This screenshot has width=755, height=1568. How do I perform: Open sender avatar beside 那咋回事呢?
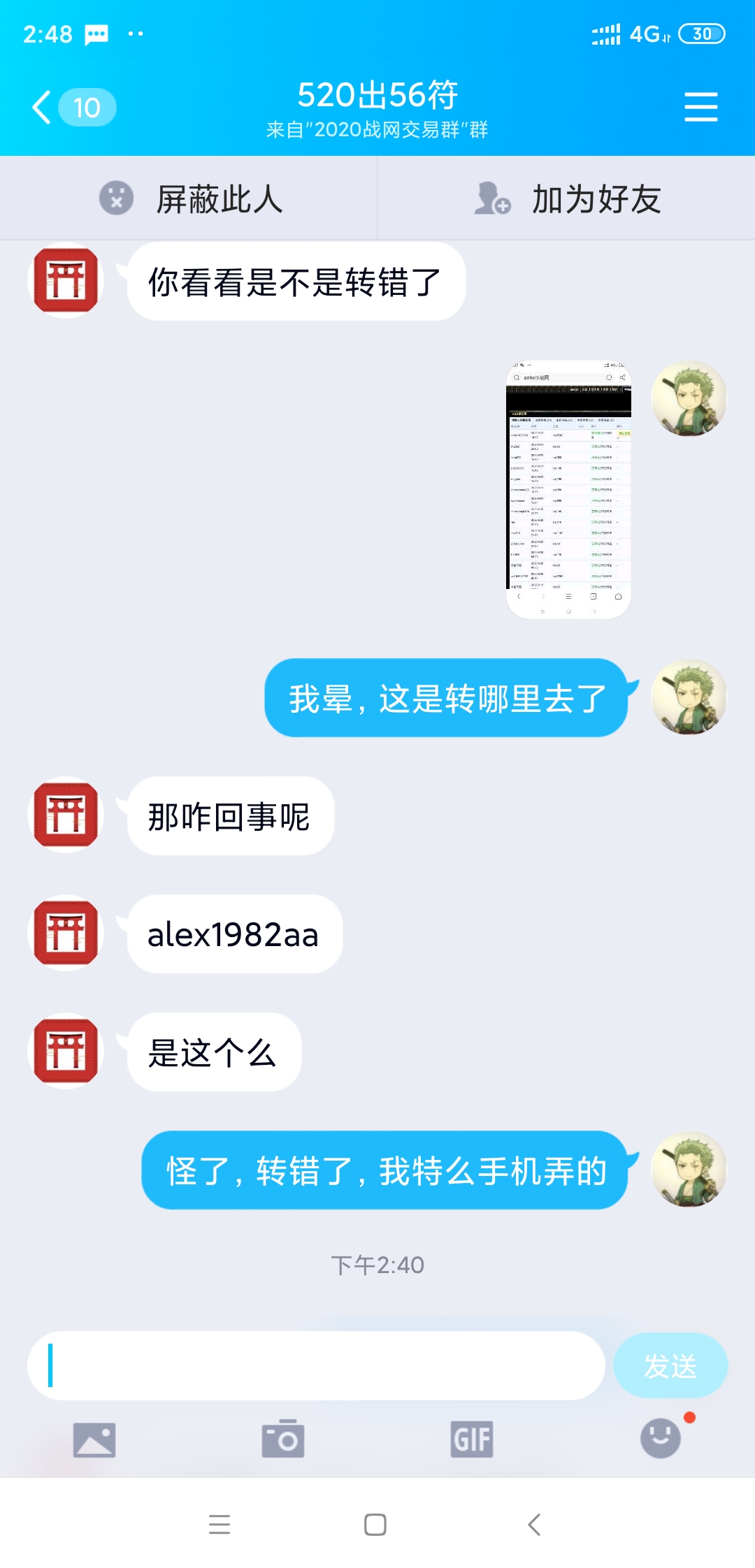tap(66, 815)
